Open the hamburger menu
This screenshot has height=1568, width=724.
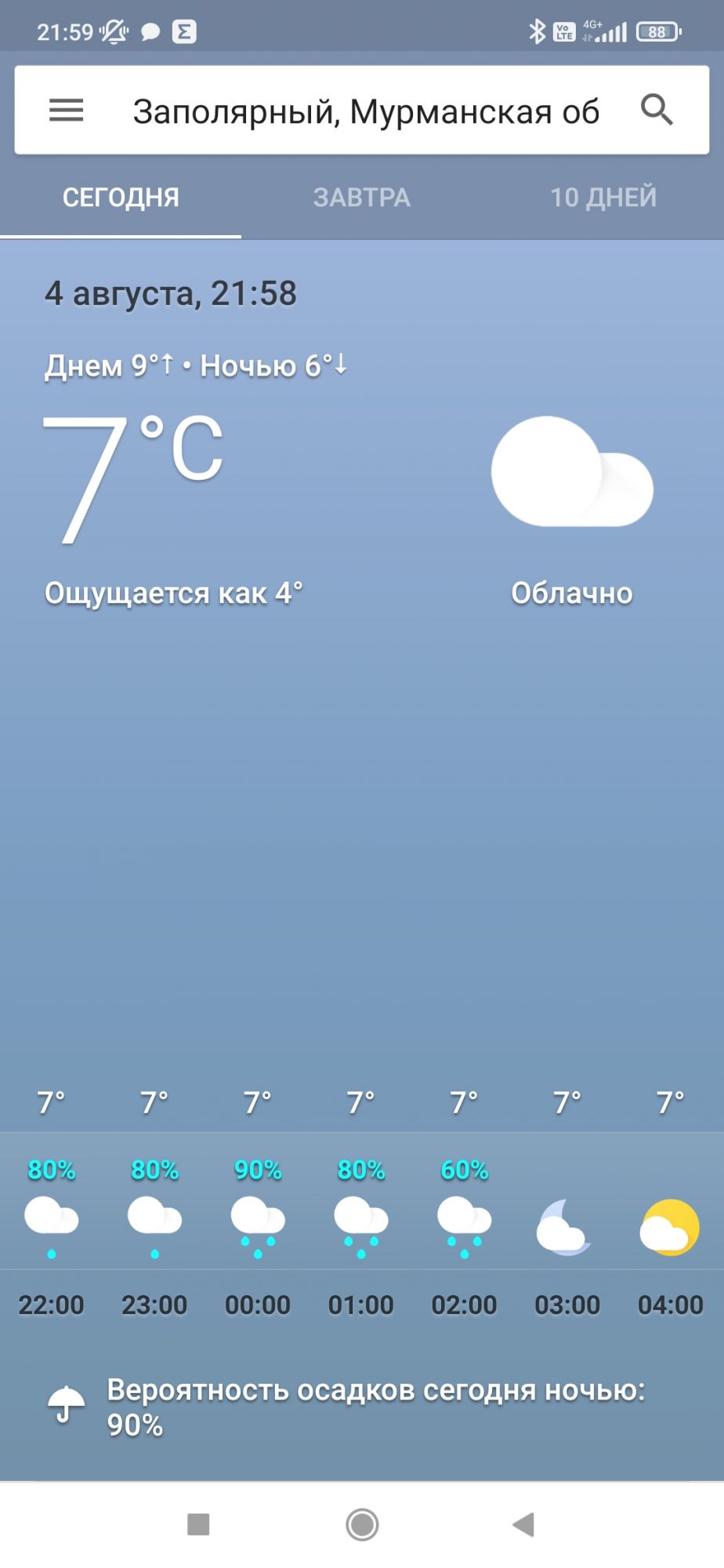pos(66,110)
